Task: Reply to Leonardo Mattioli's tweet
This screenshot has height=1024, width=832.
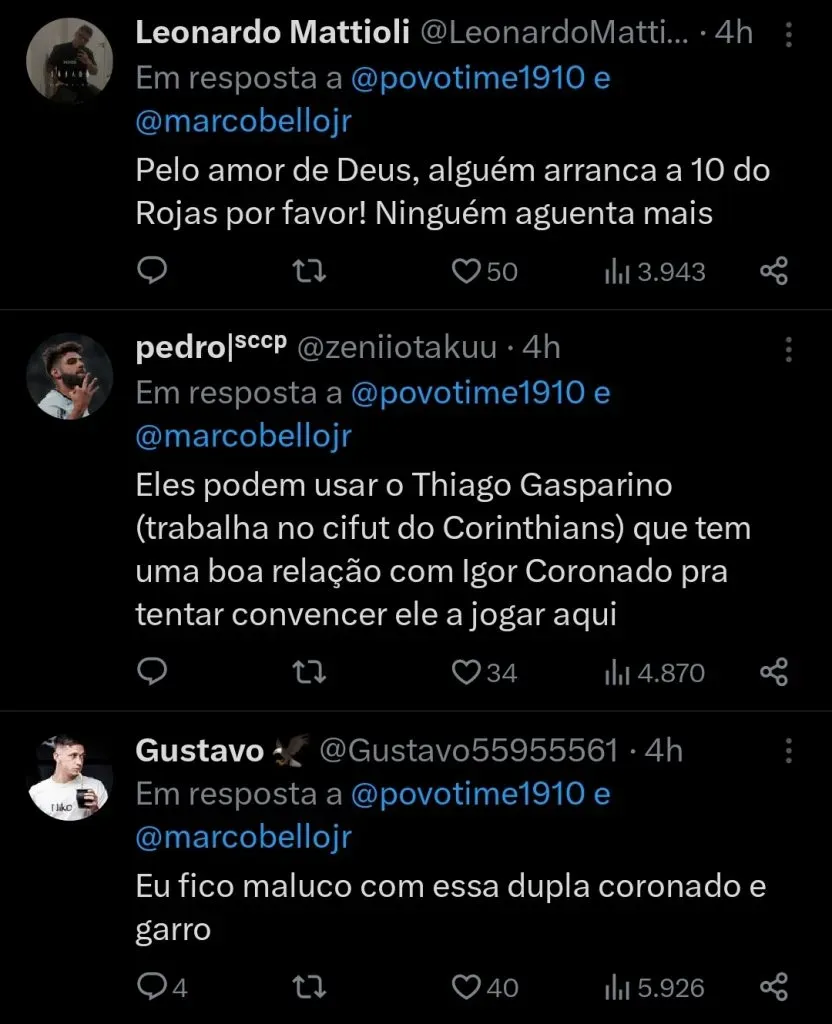Action: coord(151,271)
